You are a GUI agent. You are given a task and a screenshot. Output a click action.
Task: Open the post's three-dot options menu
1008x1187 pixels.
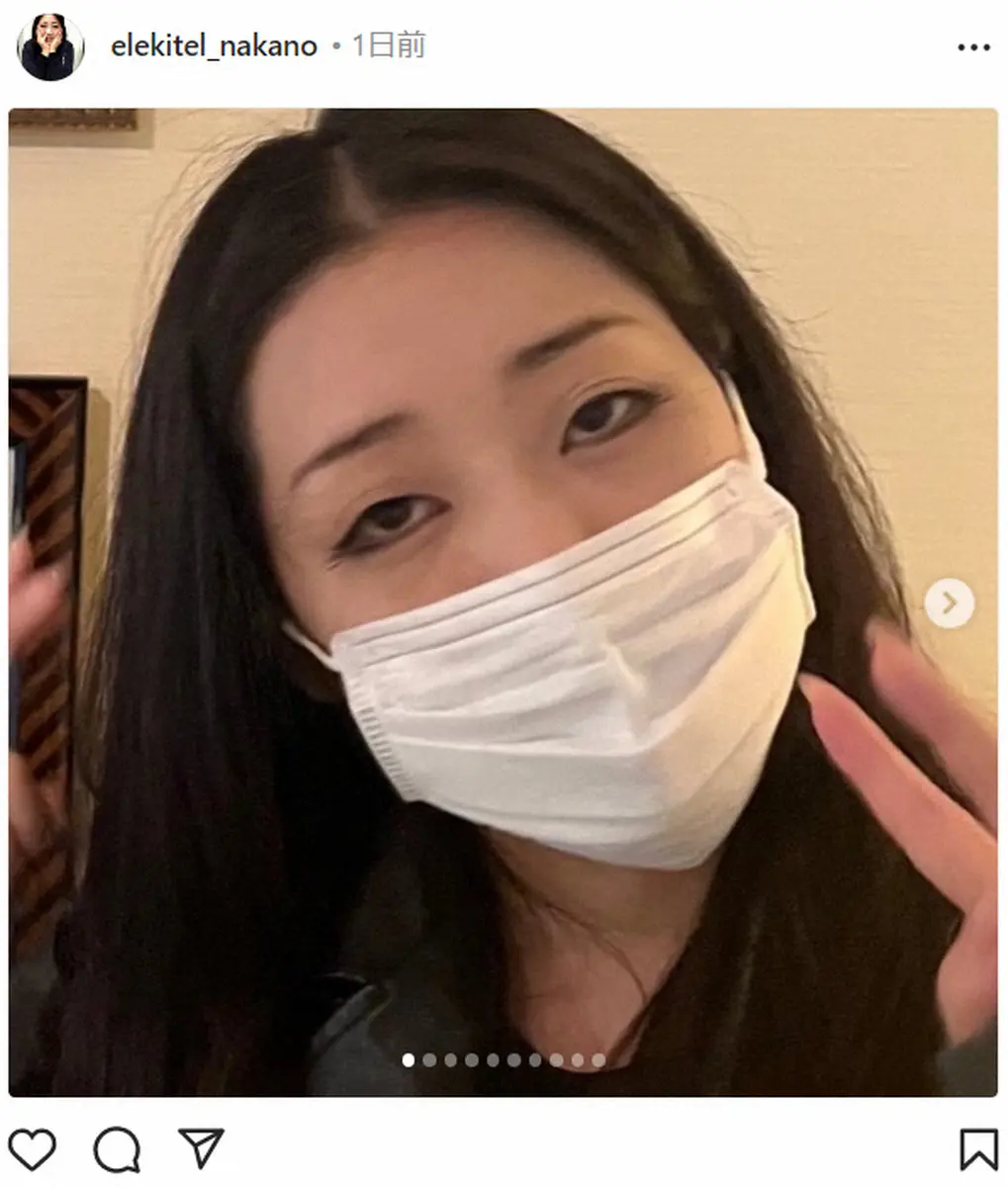pyautogui.click(x=972, y=47)
